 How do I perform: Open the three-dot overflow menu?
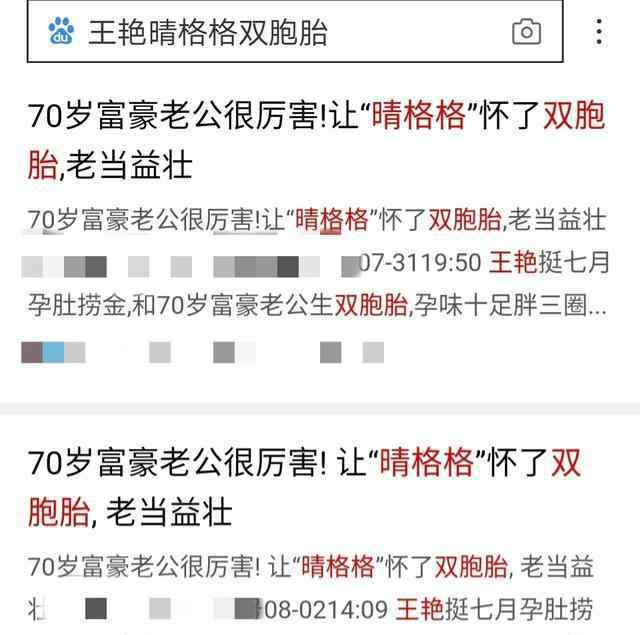(599, 32)
